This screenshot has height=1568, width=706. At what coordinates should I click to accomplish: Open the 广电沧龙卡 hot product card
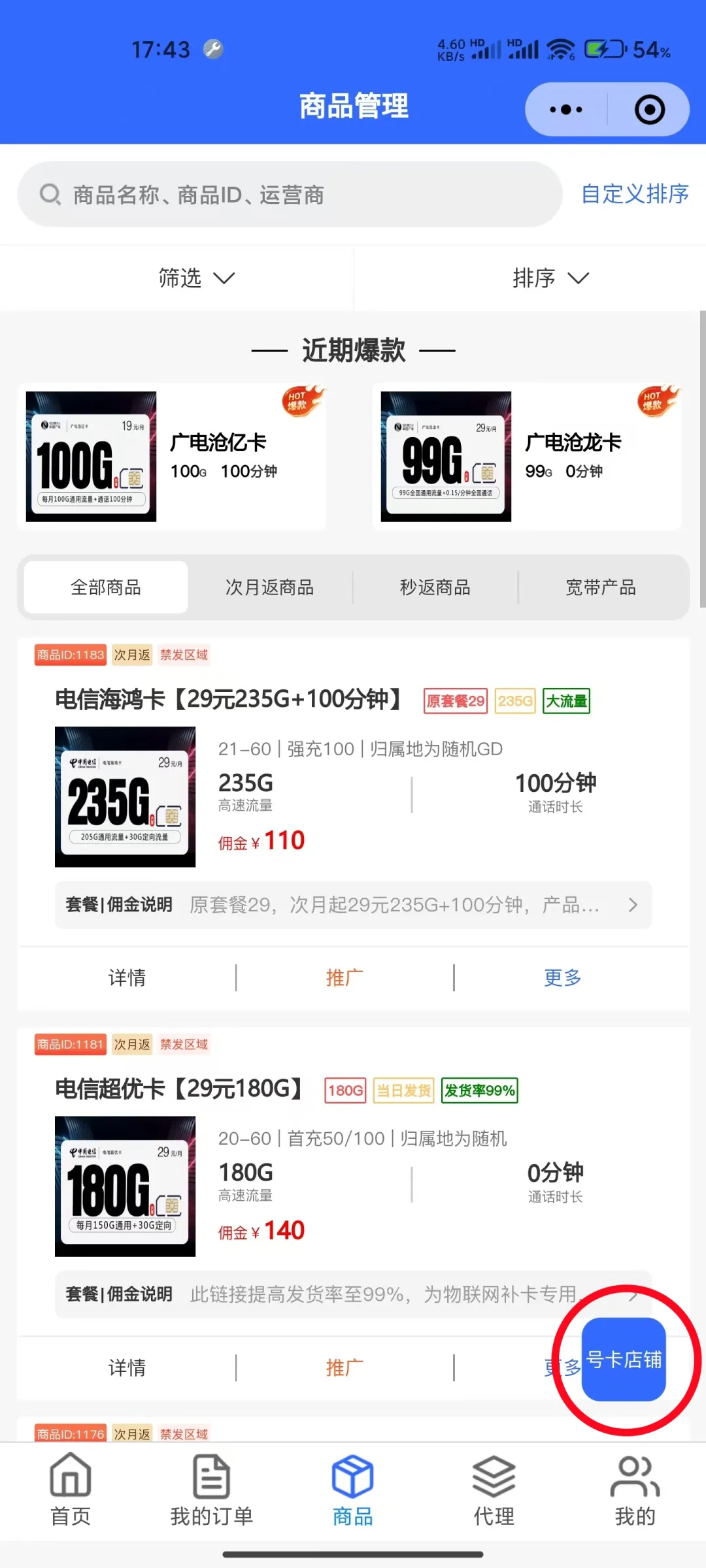527,457
